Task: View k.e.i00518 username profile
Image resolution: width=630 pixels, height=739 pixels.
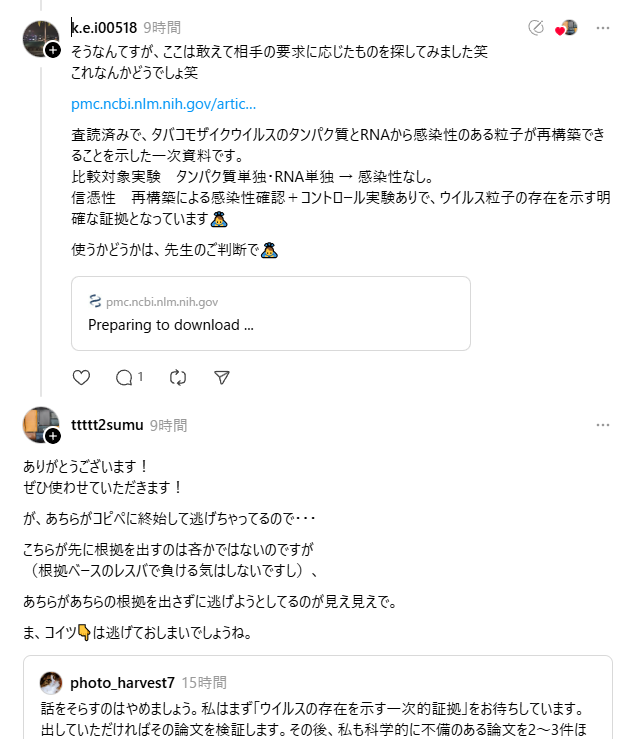Action: point(104,28)
